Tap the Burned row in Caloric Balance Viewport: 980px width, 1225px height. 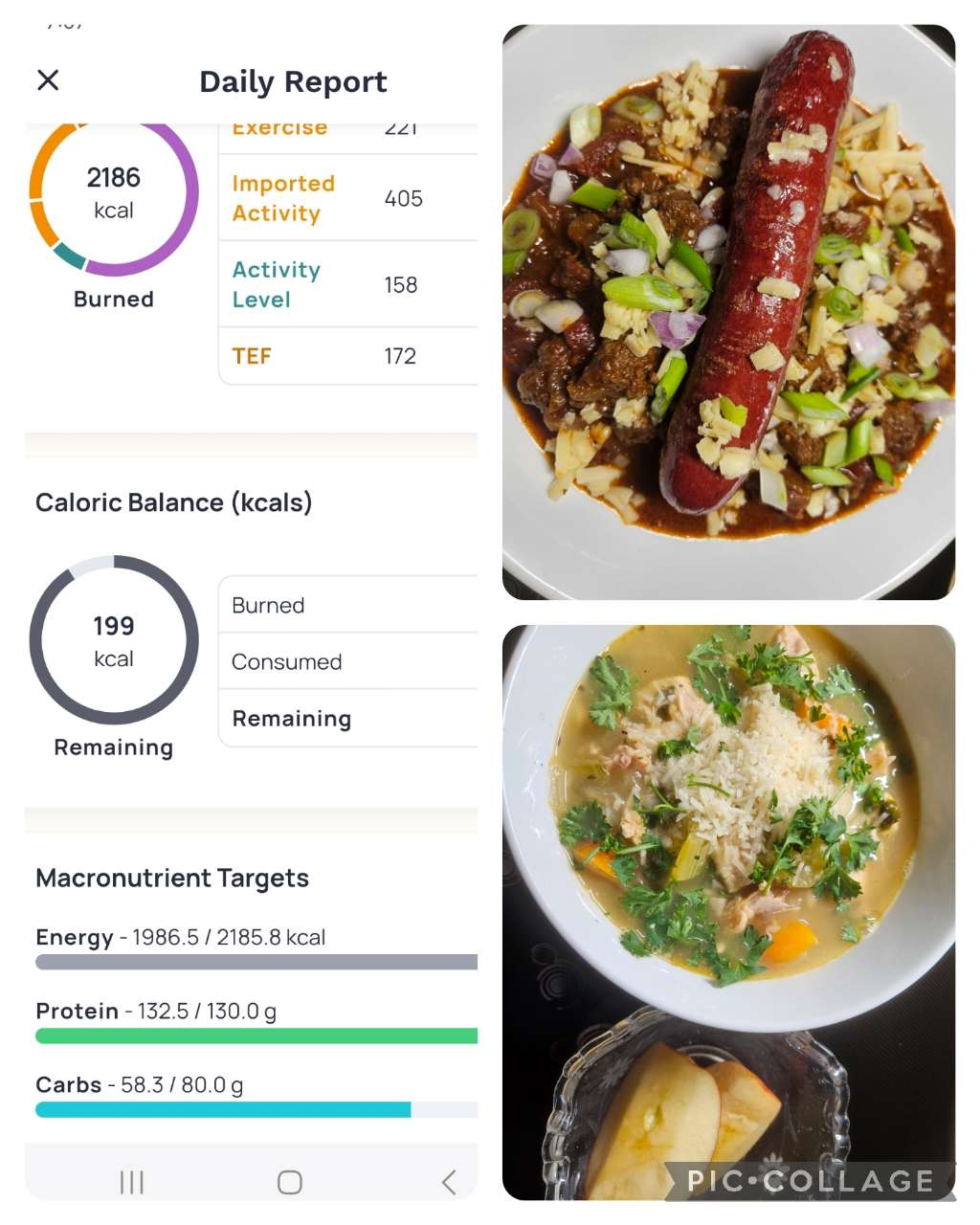point(345,605)
